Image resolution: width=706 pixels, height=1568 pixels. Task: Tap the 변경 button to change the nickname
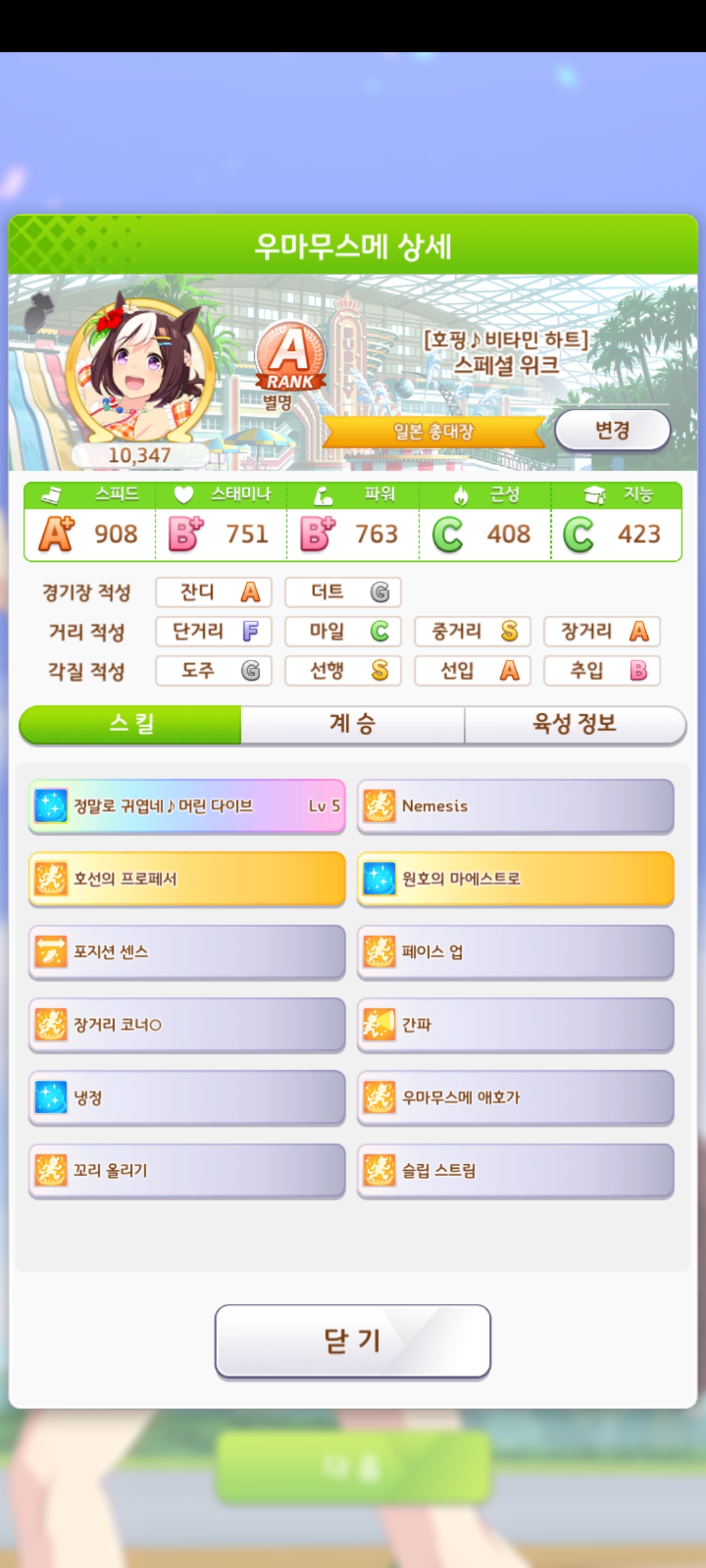click(613, 430)
